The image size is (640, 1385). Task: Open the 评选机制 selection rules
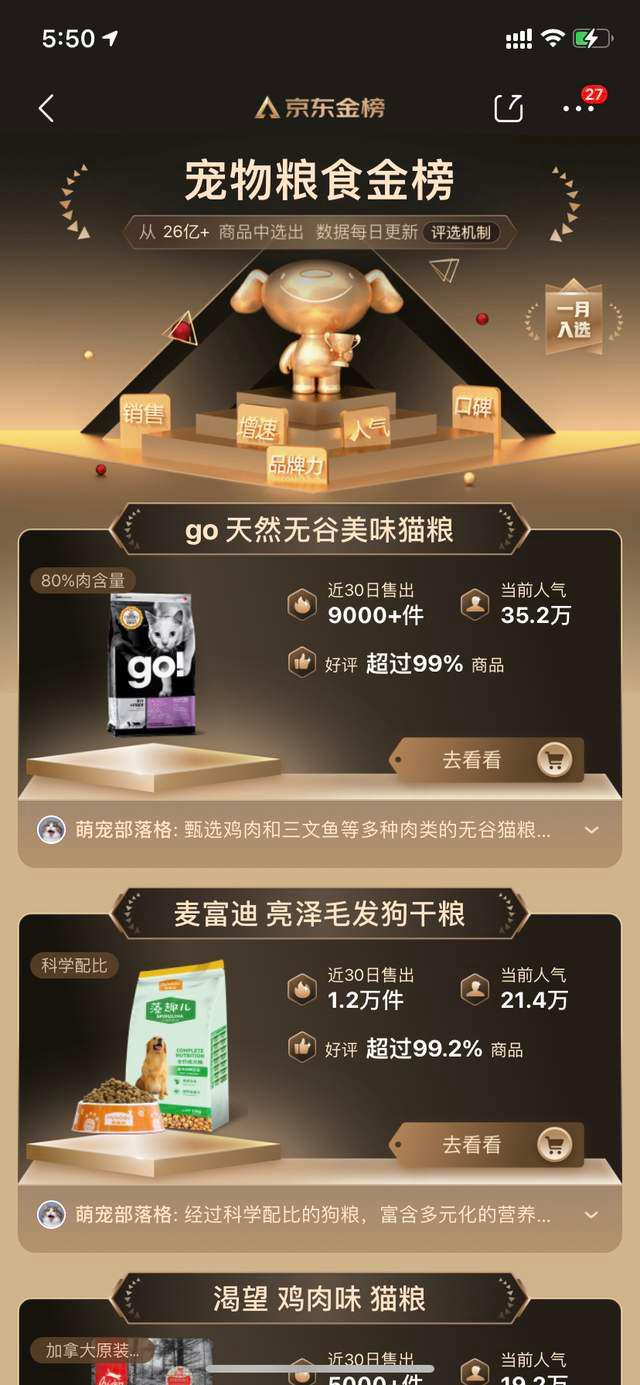pos(461,232)
